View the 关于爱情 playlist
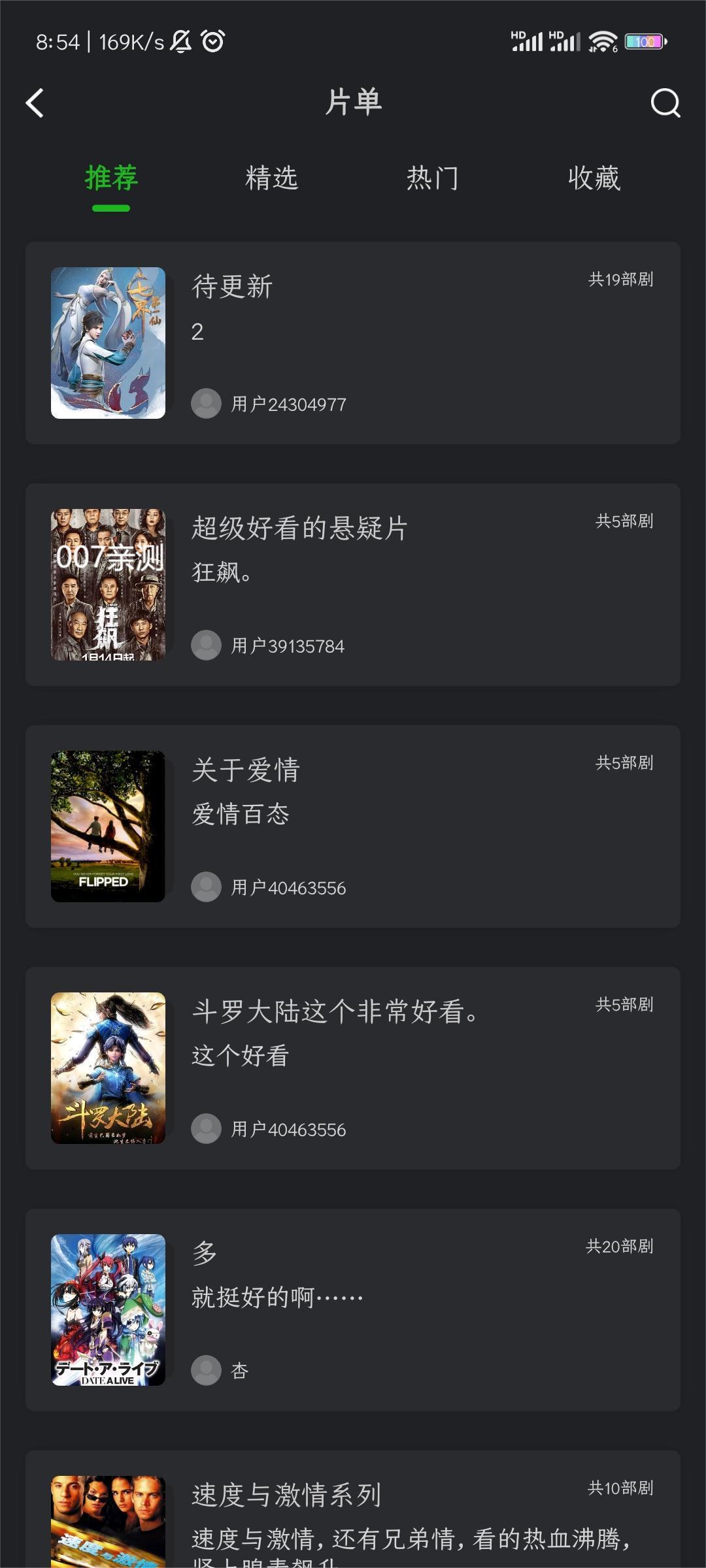The width and height of the screenshot is (706, 1568). coord(353,826)
